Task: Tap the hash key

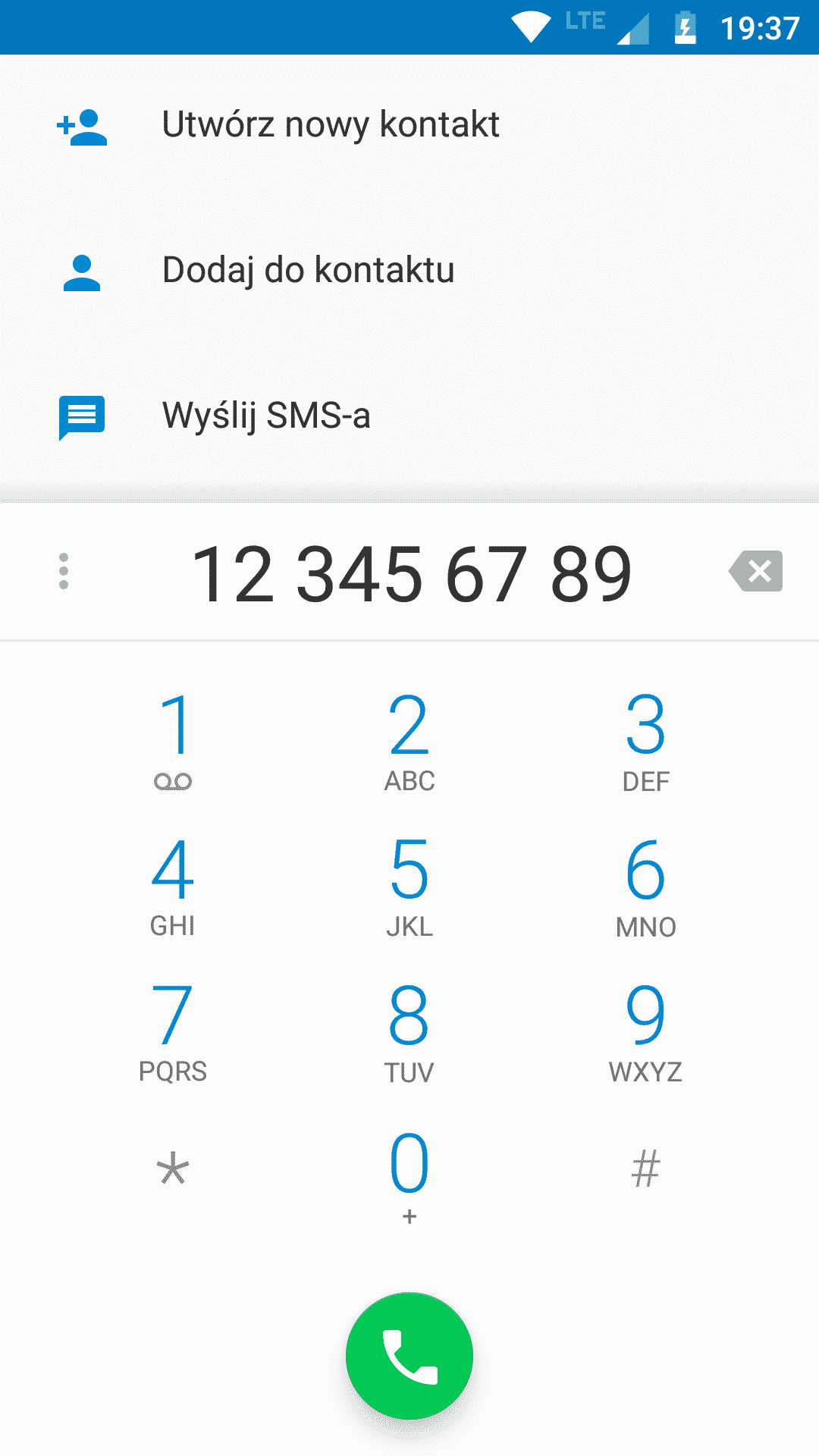Action: [x=645, y=1169]
